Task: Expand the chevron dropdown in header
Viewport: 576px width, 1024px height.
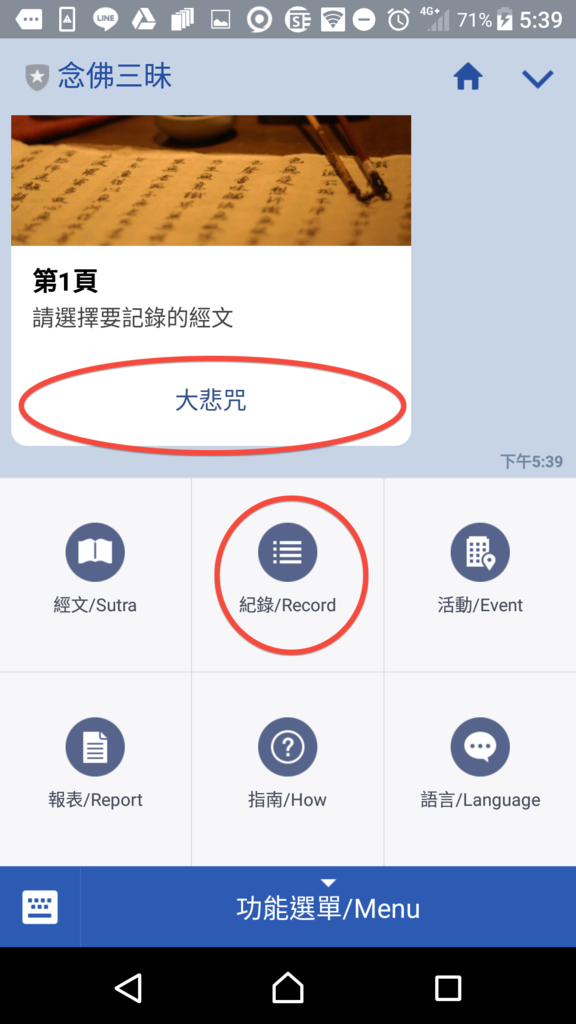Action: (537, 78)
